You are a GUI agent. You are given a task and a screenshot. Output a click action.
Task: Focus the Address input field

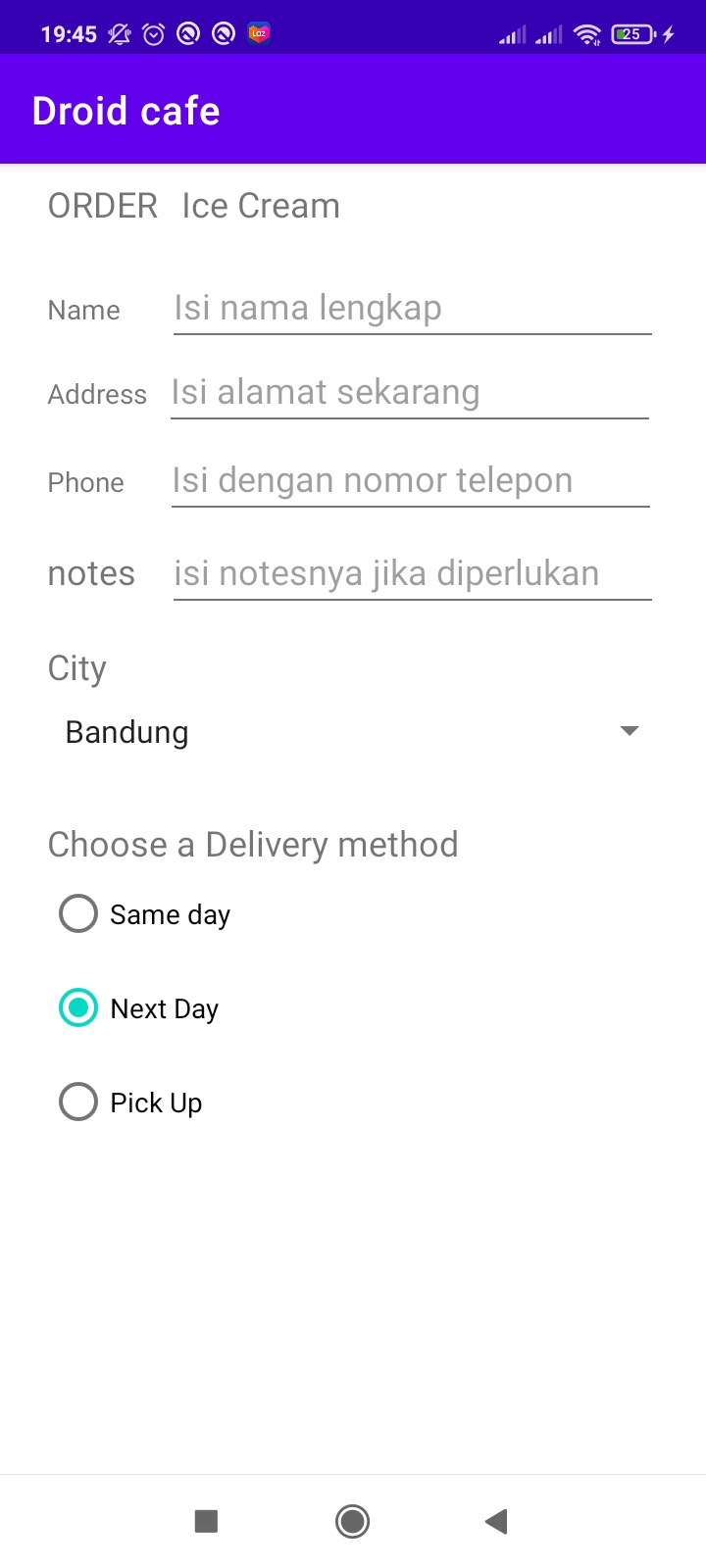pyautogui.click(x=410, y=392)
